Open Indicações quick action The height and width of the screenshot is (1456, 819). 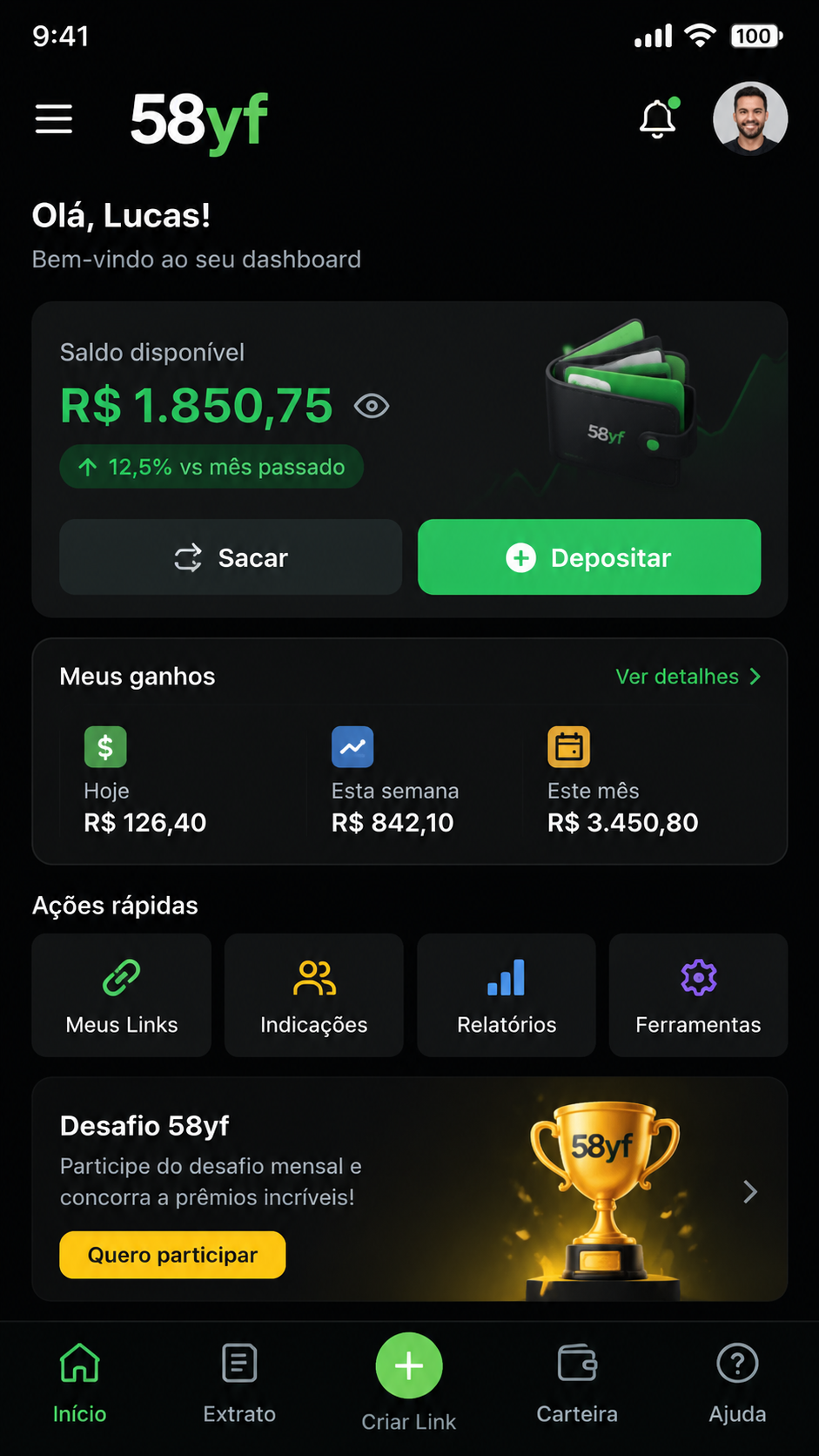click(x=314, y=995)
